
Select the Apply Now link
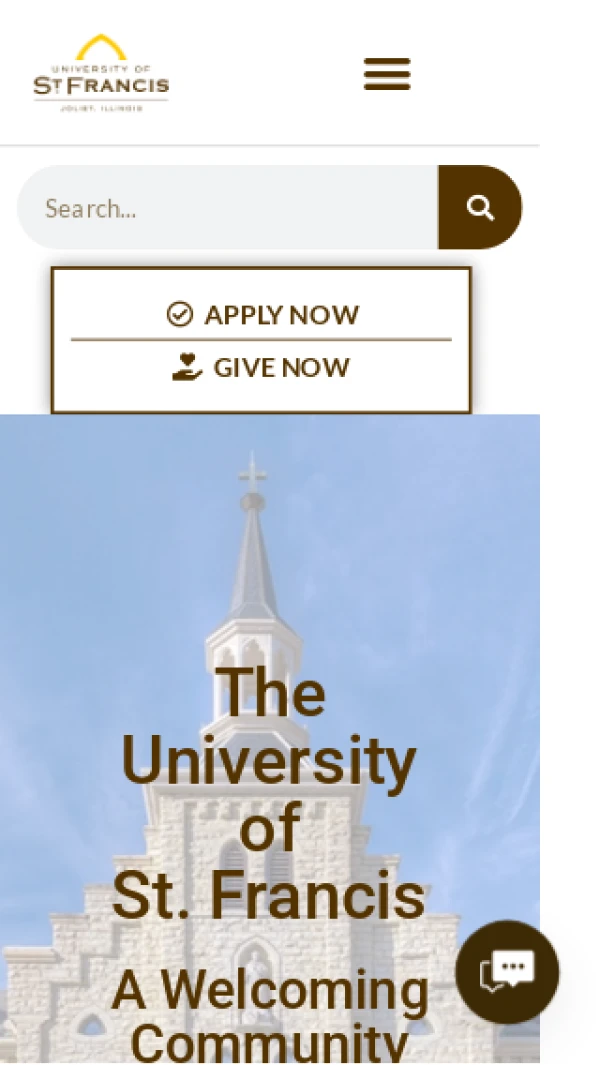coord(262,315)
